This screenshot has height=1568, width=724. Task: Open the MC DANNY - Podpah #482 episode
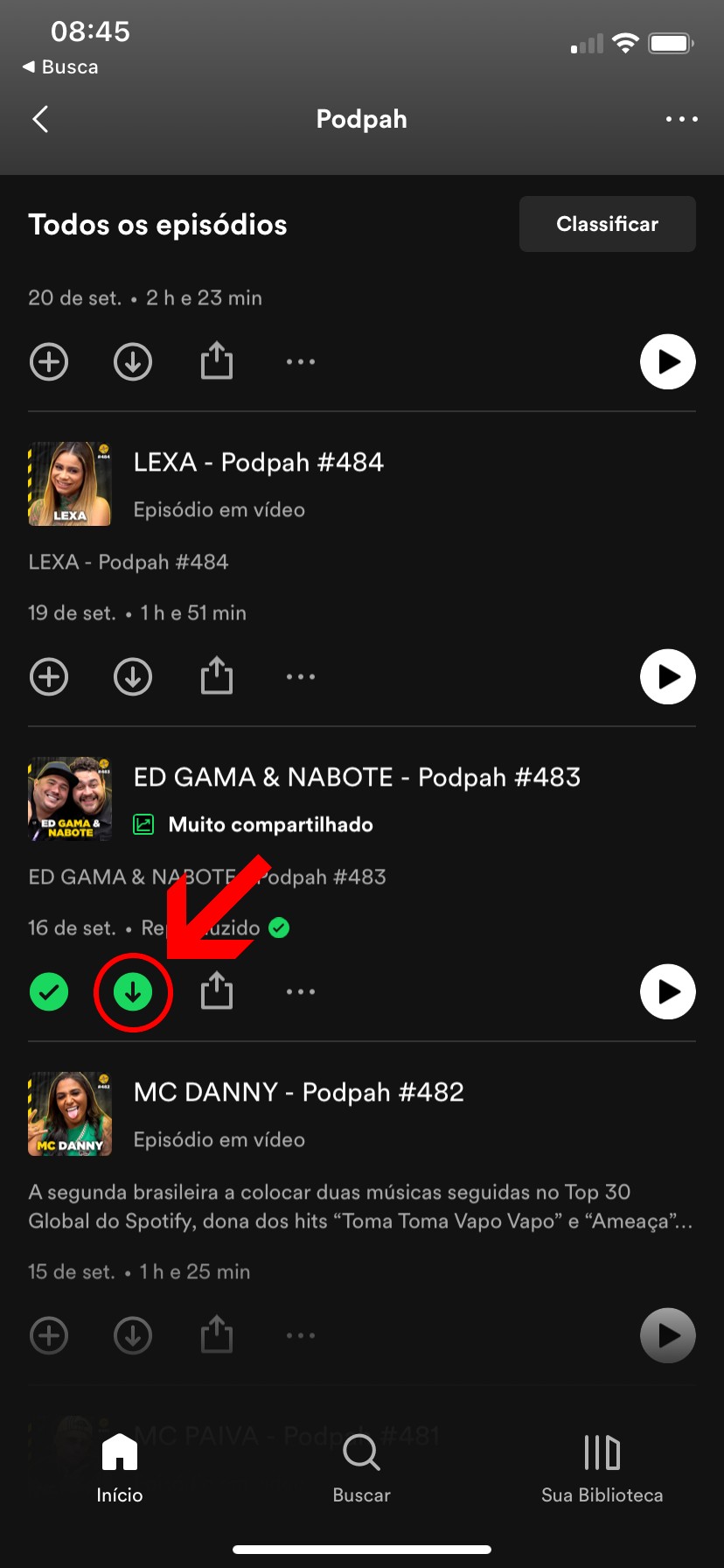tap(298, 1092)
